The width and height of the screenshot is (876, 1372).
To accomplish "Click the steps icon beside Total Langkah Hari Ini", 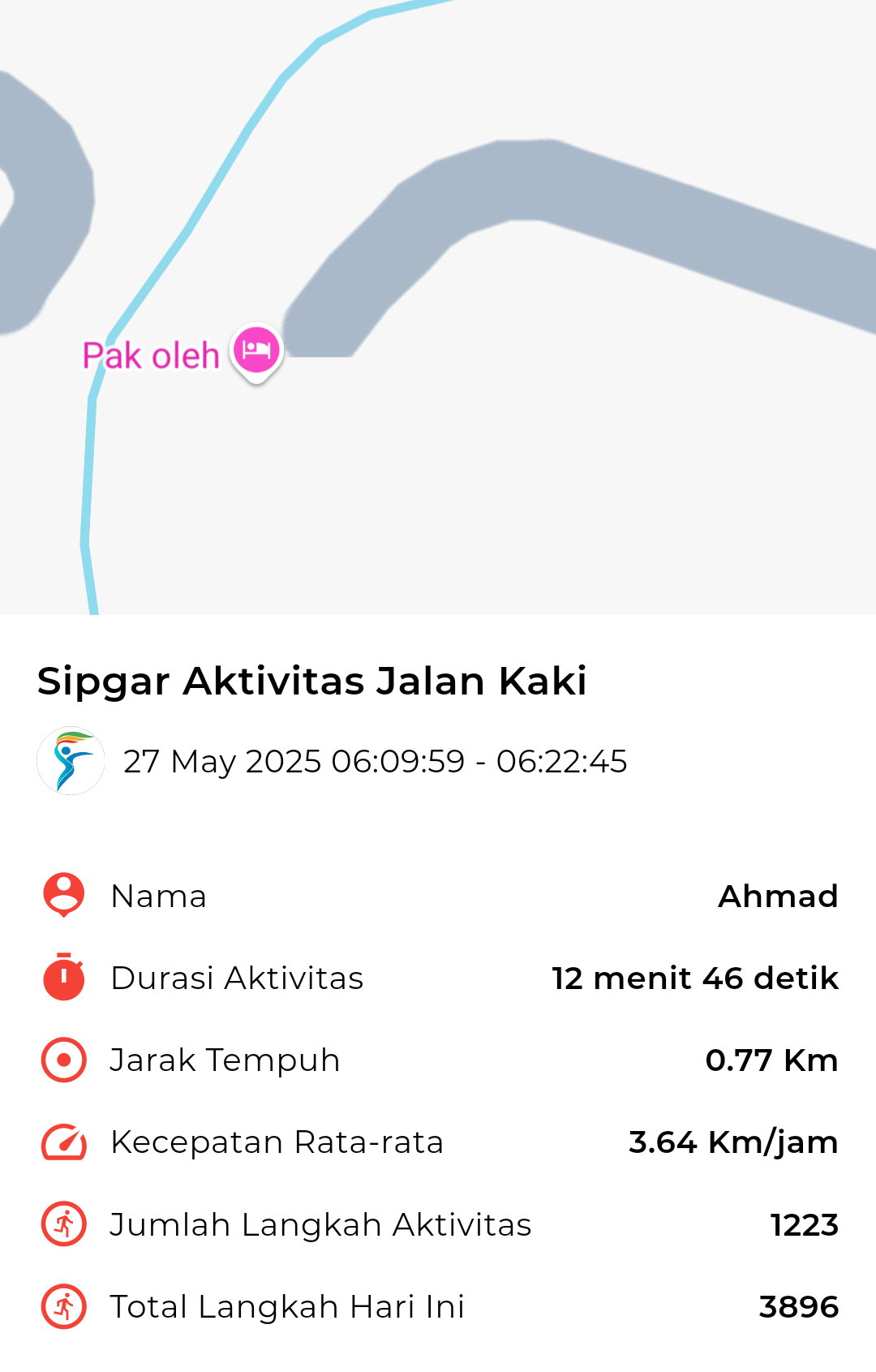I will pos(63,1306).
